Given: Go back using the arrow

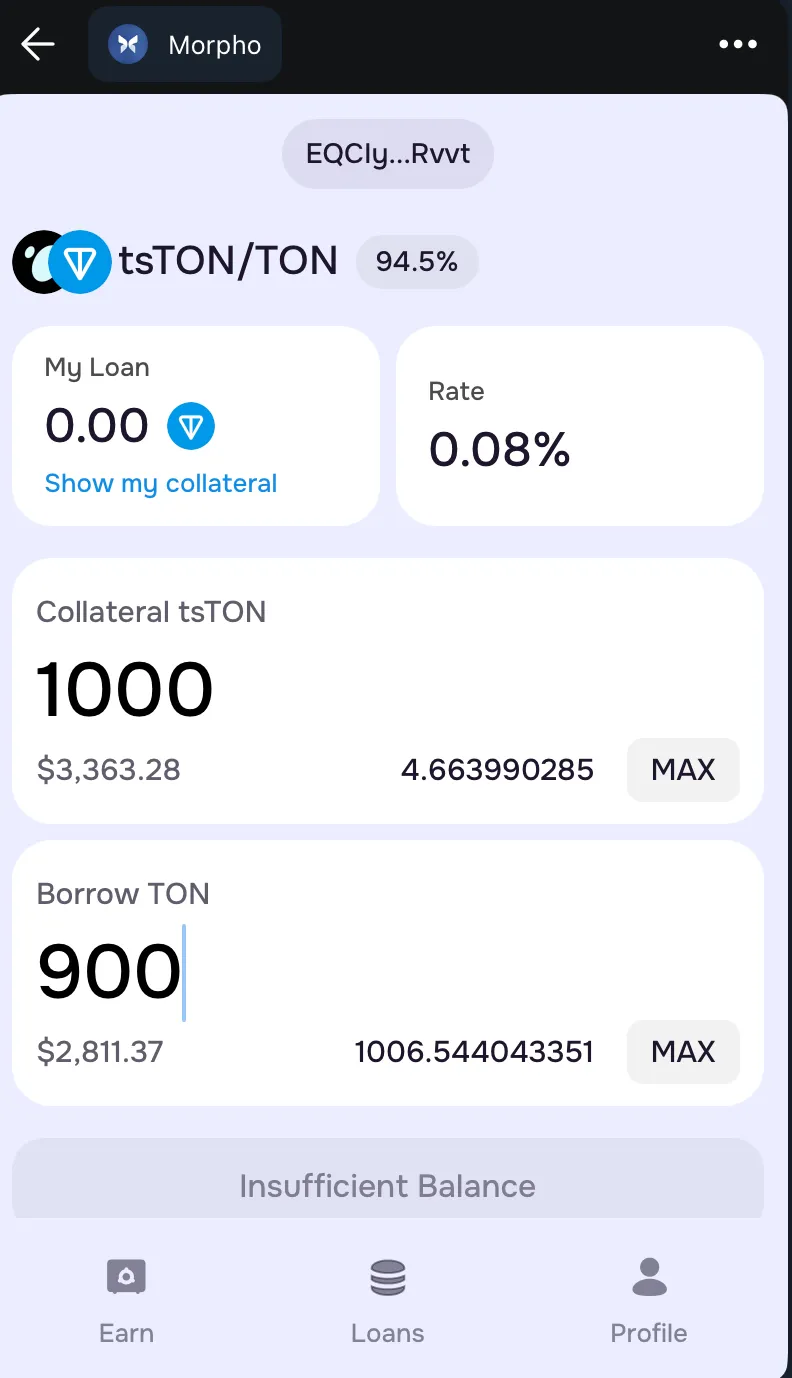Looking at the screenshot, I should [x=38, y=44].
